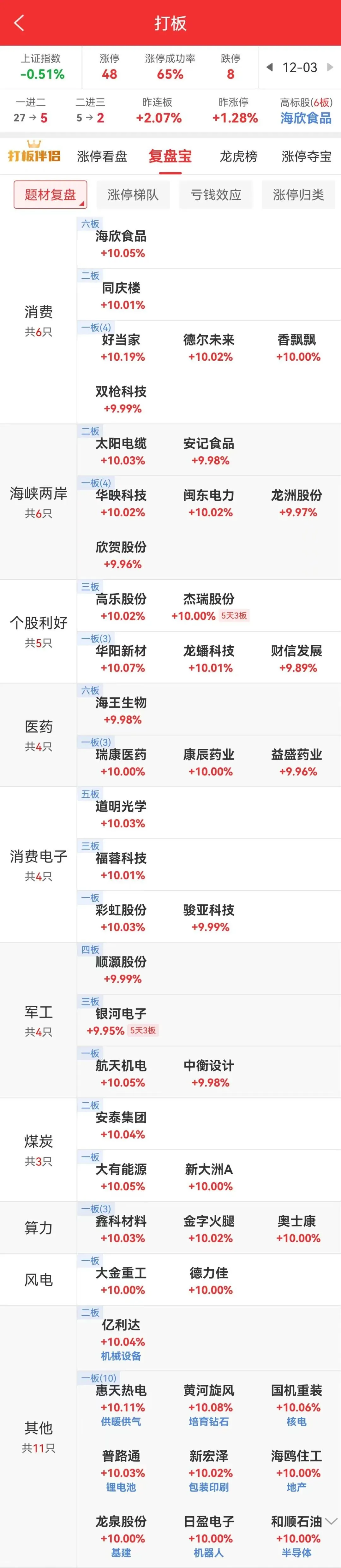341x1568 pixels.
Task: Open the 题材复盘 dropdown chip
Action: pyautogui.click(x=51, y=195)
